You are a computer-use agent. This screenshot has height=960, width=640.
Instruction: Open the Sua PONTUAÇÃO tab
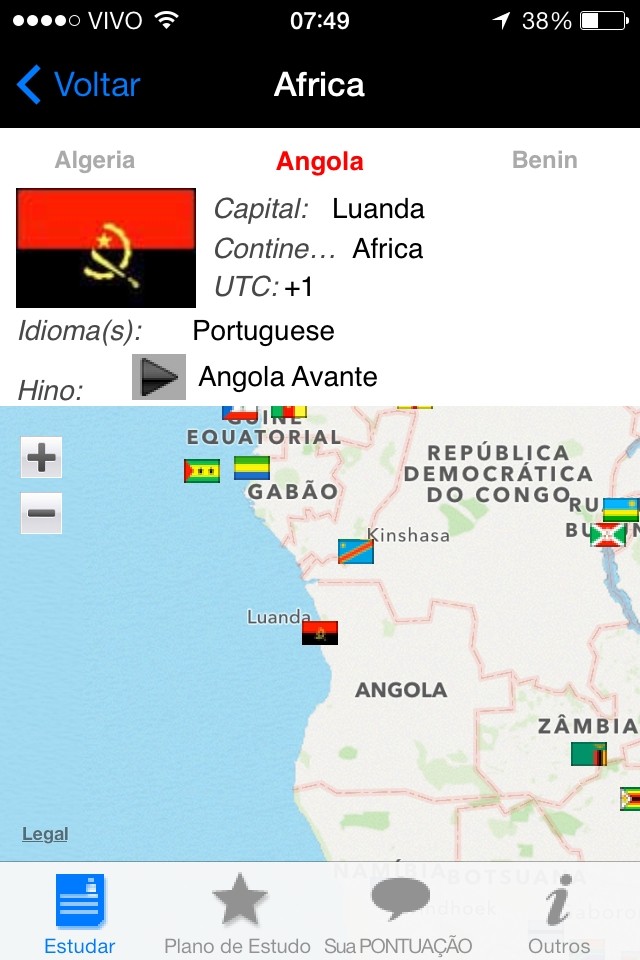coord(399,913)
